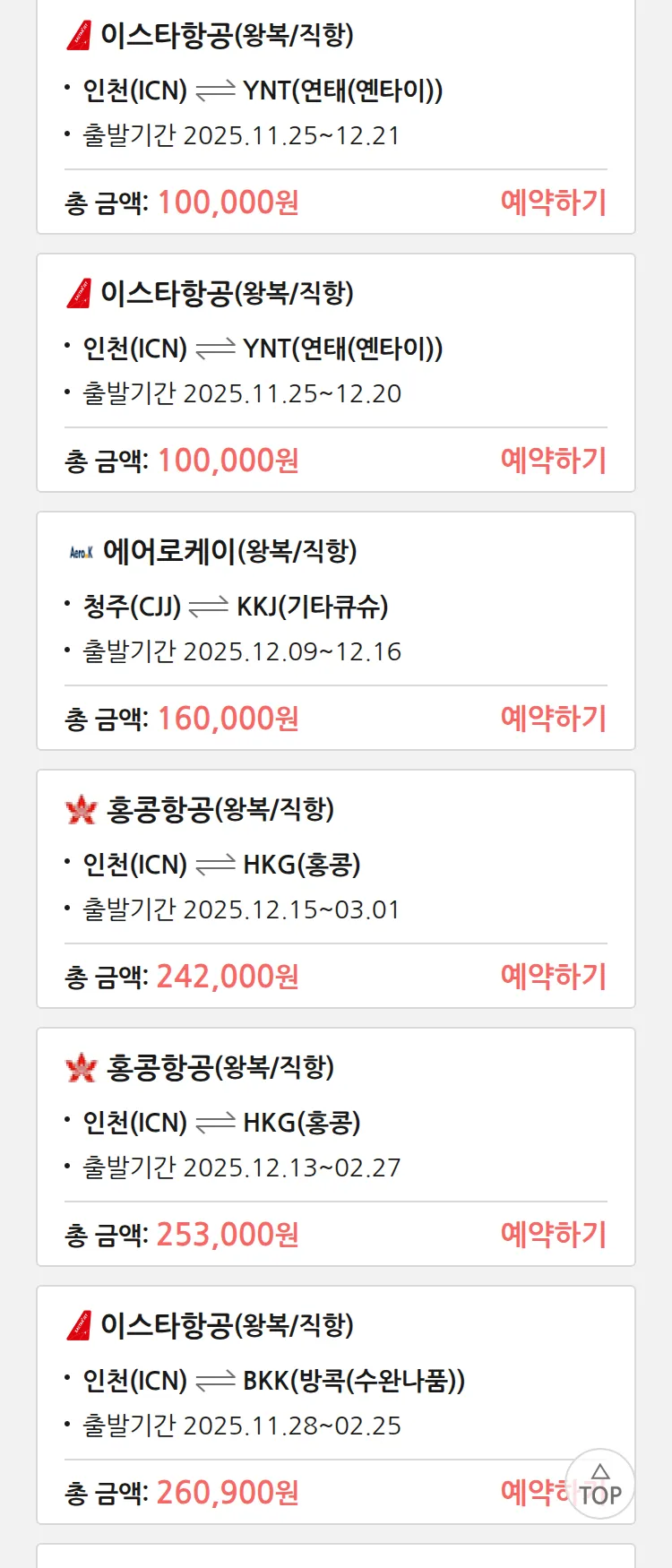Viewport: 672px width, 1568px height.
Task: Reserve the Hong Kong Airlines 253,000원 flight
Action: click(x=553, y=1235)
